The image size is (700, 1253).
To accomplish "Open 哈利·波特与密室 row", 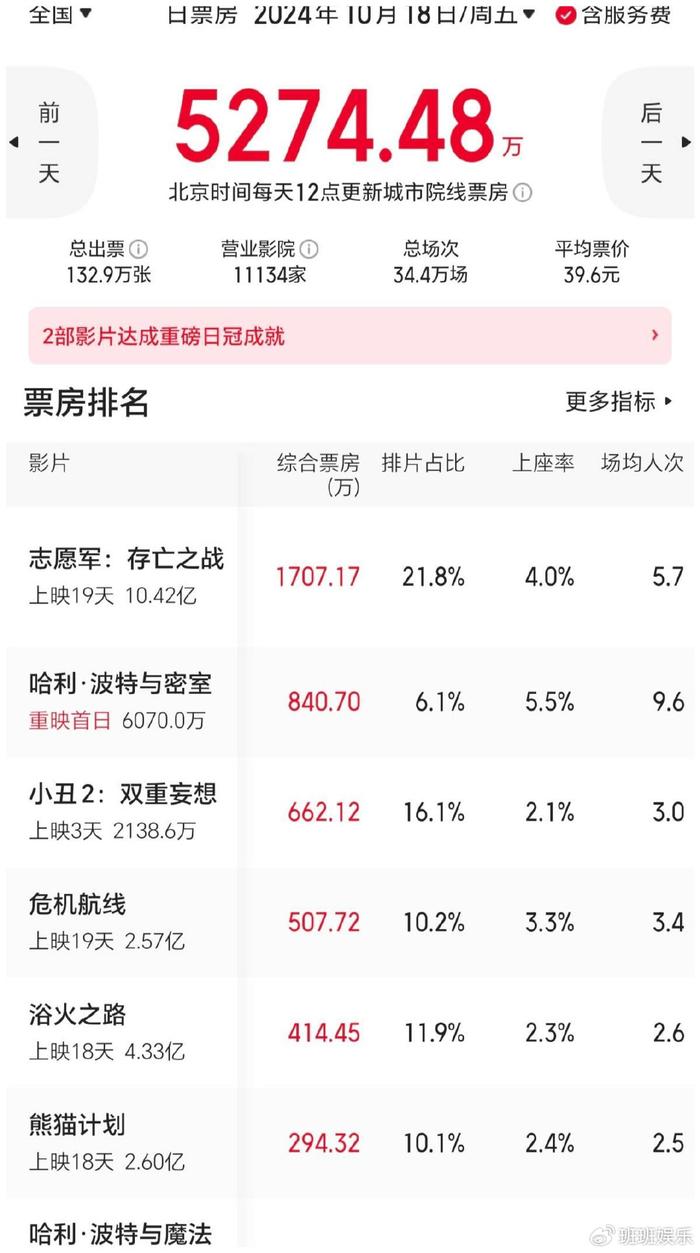I will point(350,702).
